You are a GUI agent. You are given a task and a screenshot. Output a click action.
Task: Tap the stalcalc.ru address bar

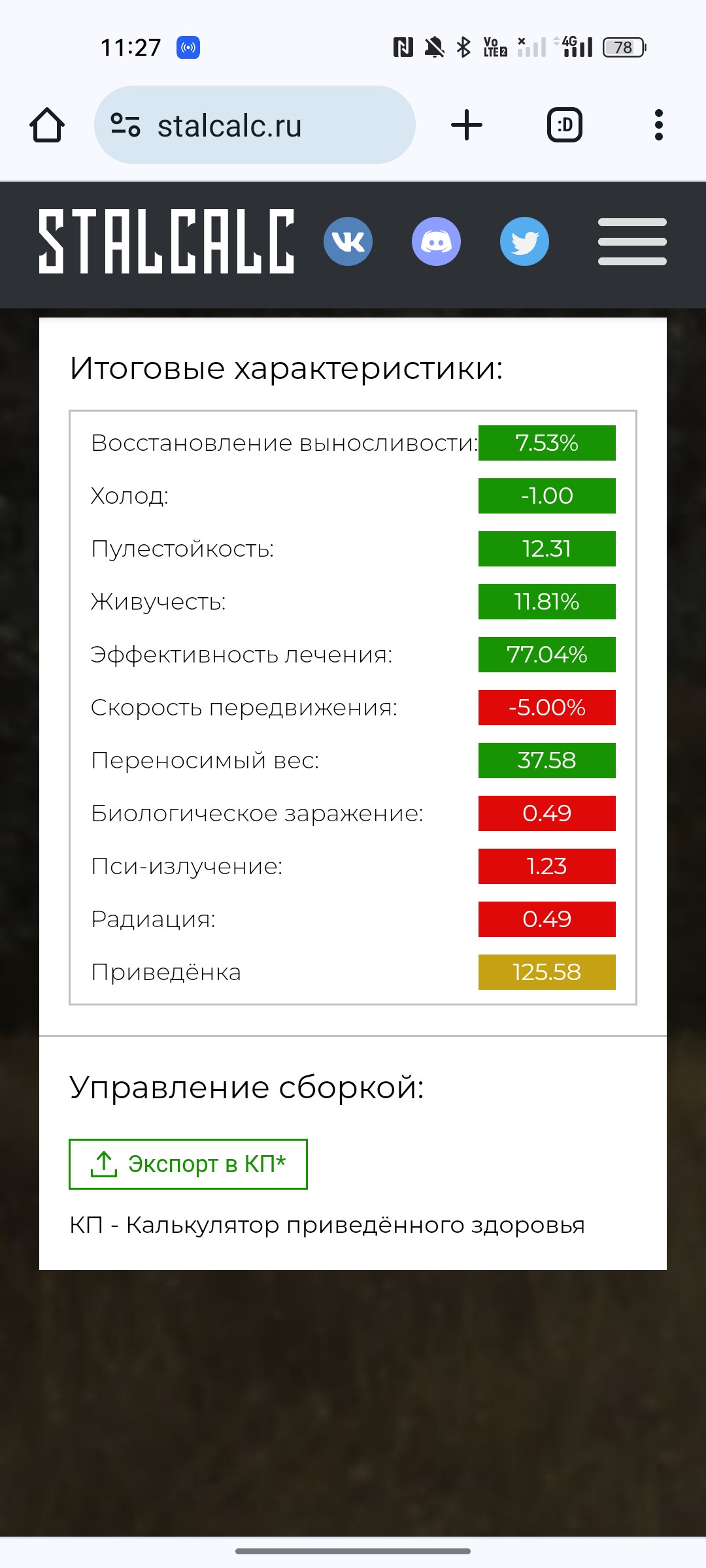pos(255,125)
